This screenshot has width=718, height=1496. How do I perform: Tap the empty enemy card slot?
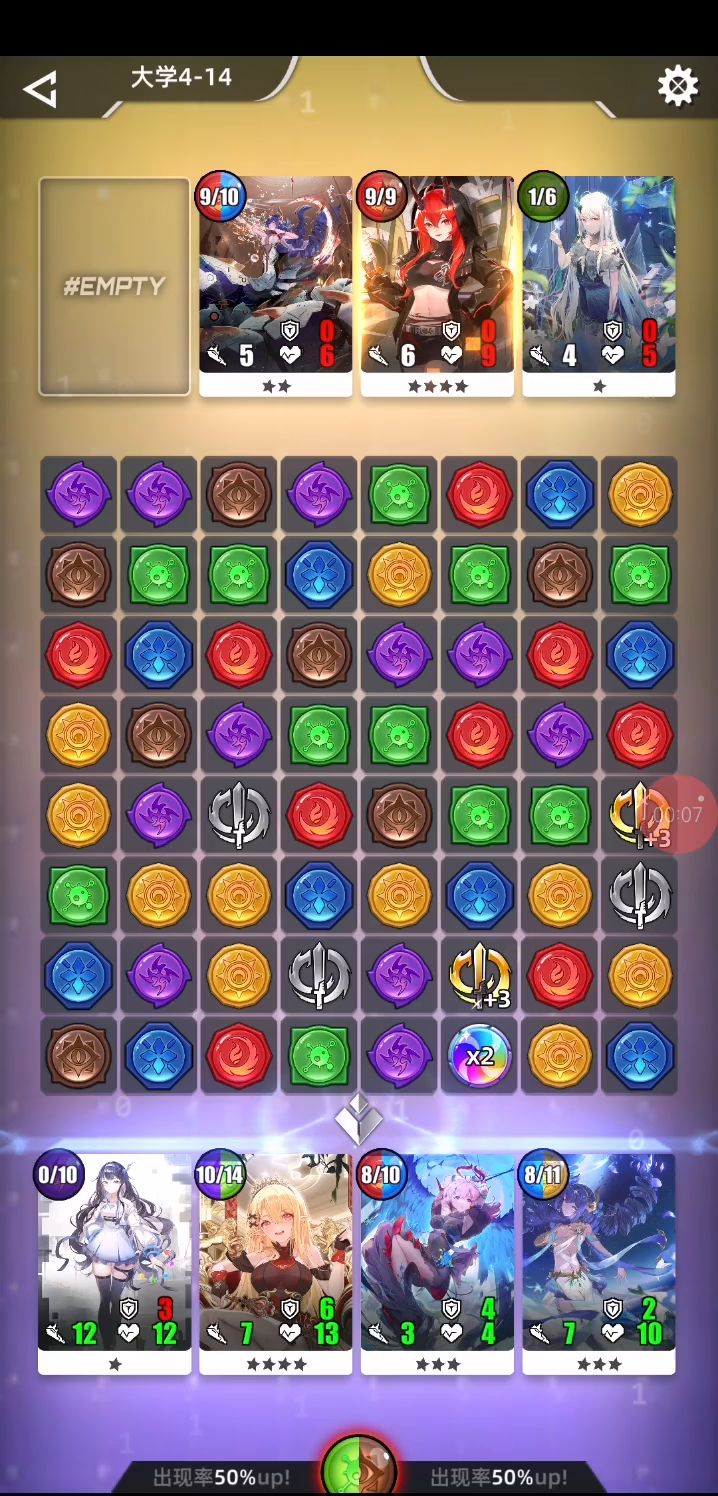click(x=114, y=286)
